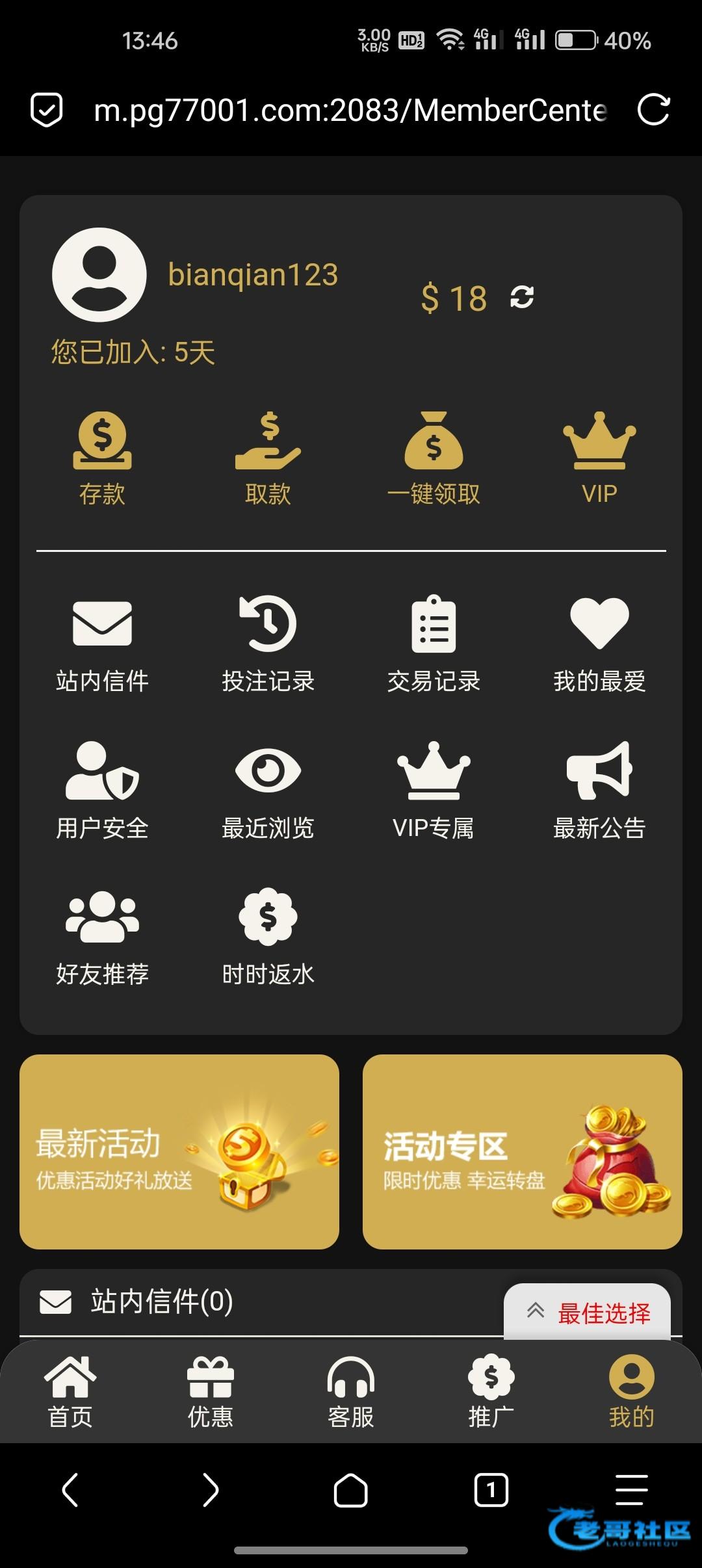Open 取款 withdrawal
This screenshot has height=1568, width=702.
point(268,458)
